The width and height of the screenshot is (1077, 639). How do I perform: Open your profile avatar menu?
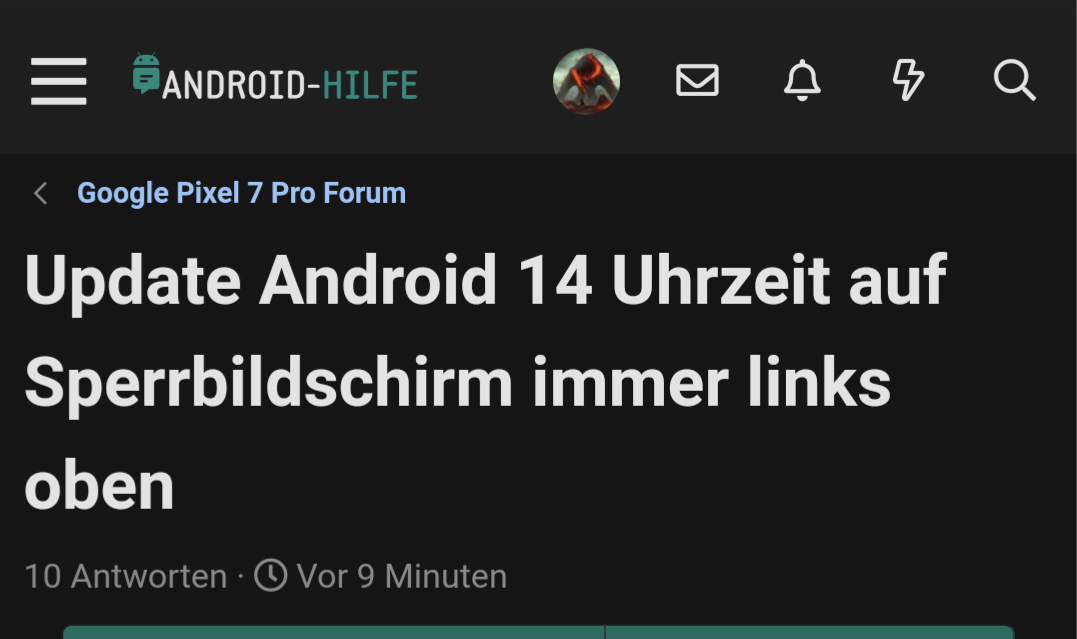[586, 81]
